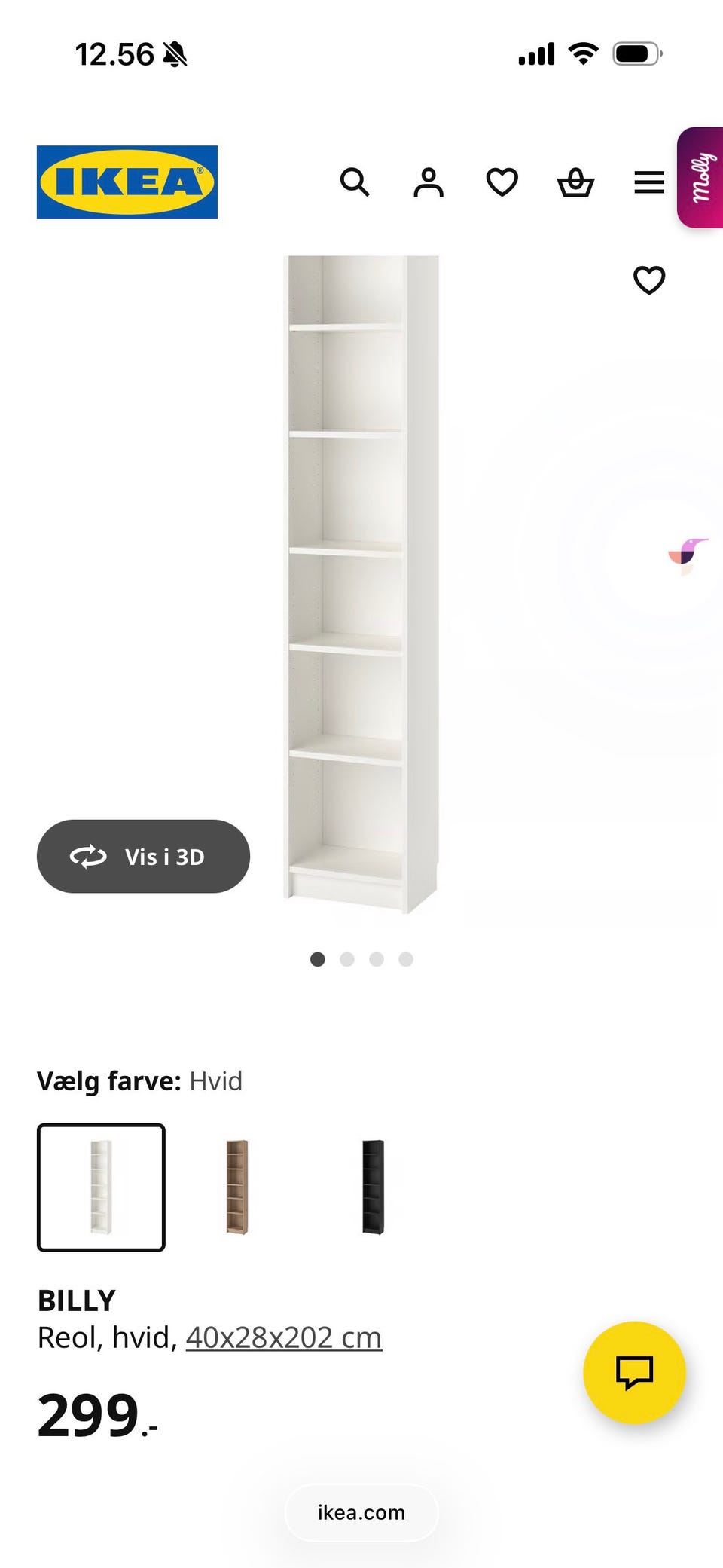View your favorites list
723x1568 pixels.
click(x=502, y=182)
